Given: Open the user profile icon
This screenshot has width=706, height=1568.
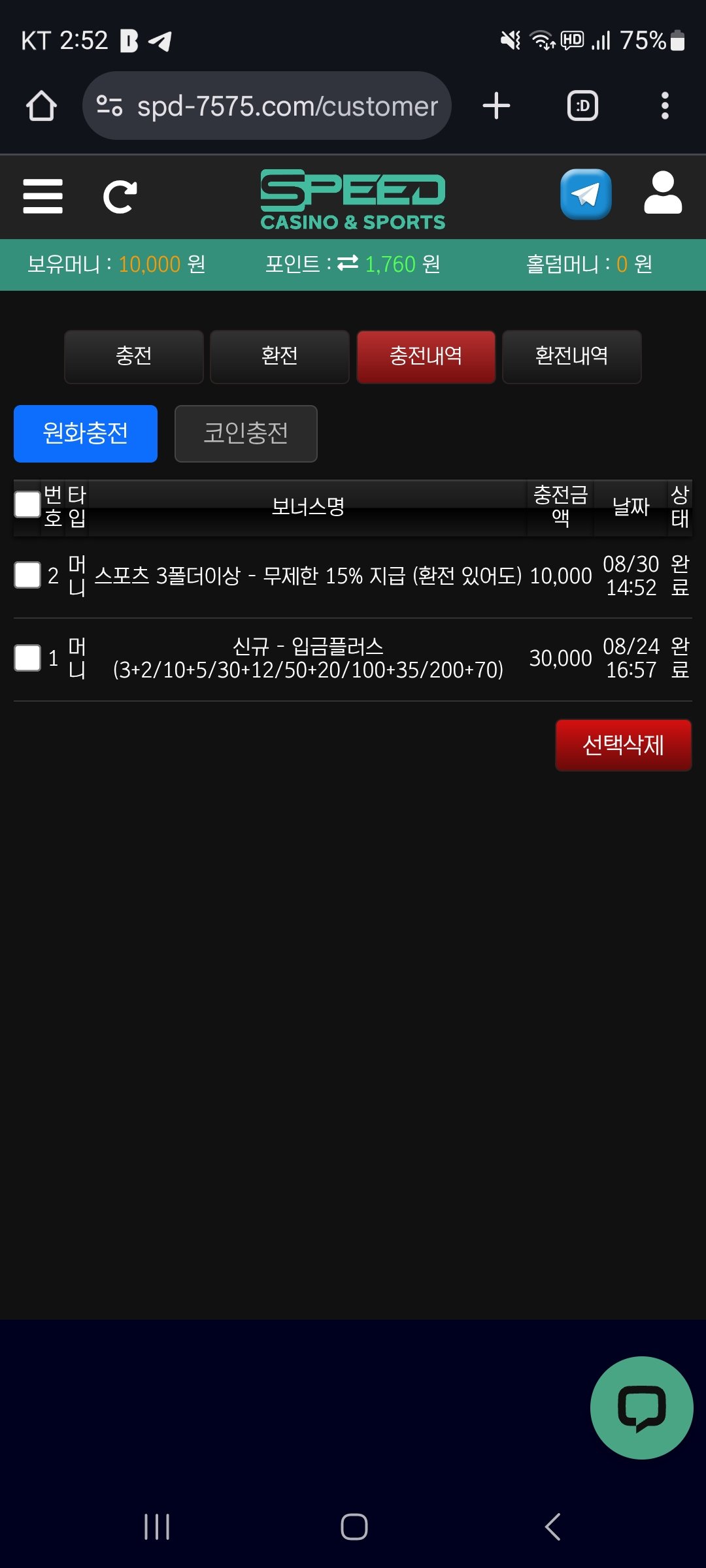Looking at the screenshot, I should (x=663, y=193).
